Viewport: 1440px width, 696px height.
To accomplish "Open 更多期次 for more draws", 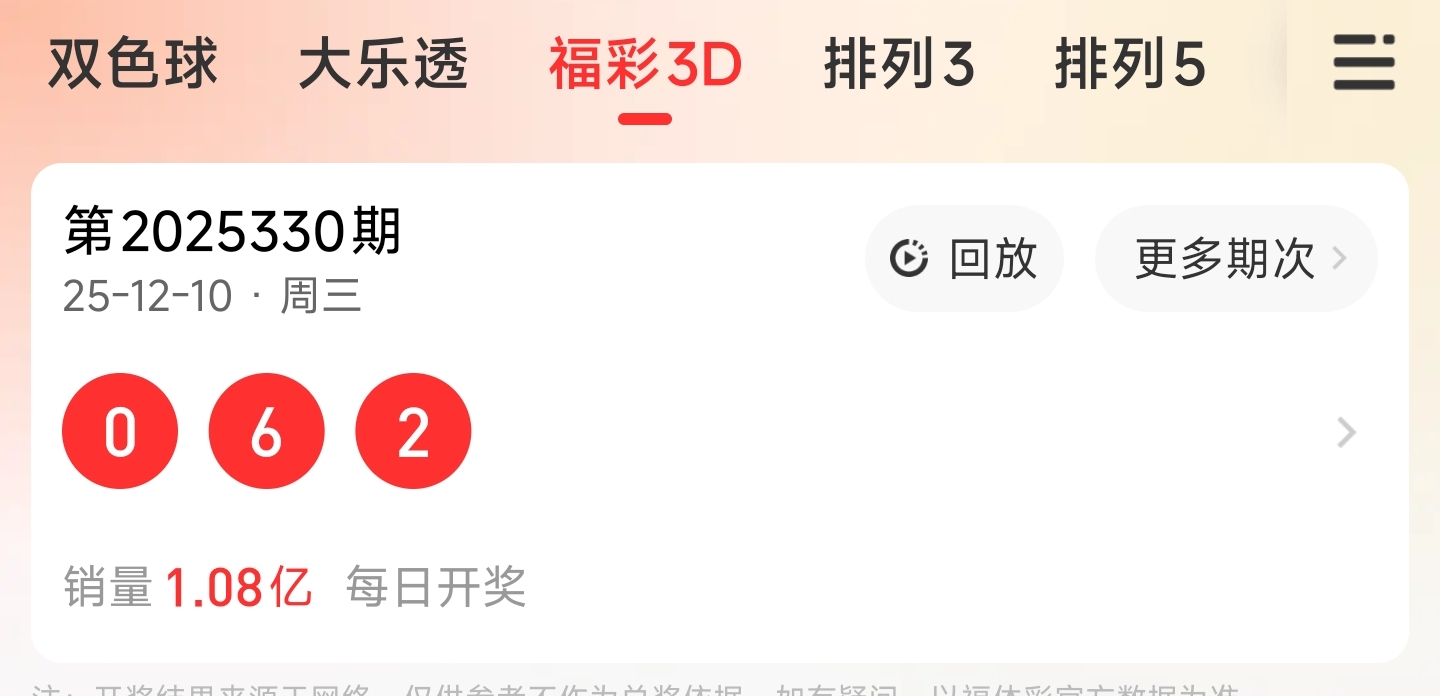I will (1236, 259).
